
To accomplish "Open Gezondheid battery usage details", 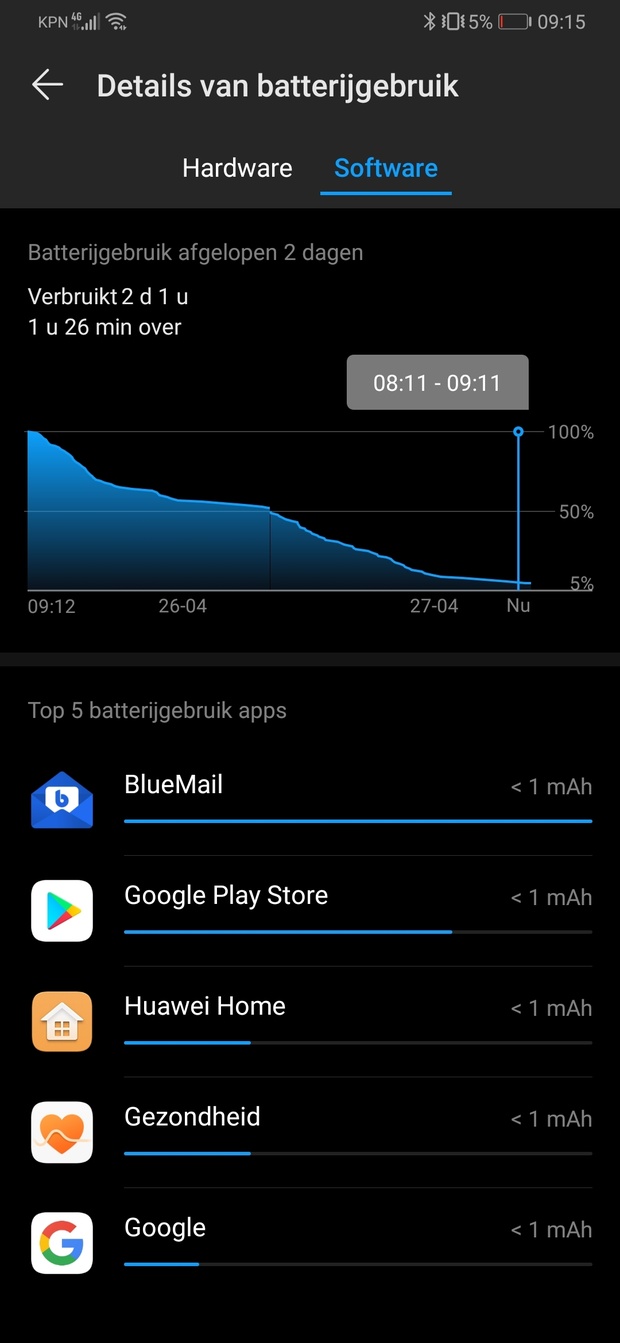I will (310, 1133).
